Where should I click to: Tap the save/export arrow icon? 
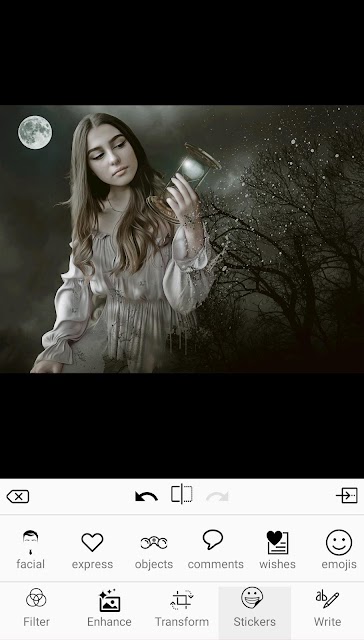click(x=347, y=496)
